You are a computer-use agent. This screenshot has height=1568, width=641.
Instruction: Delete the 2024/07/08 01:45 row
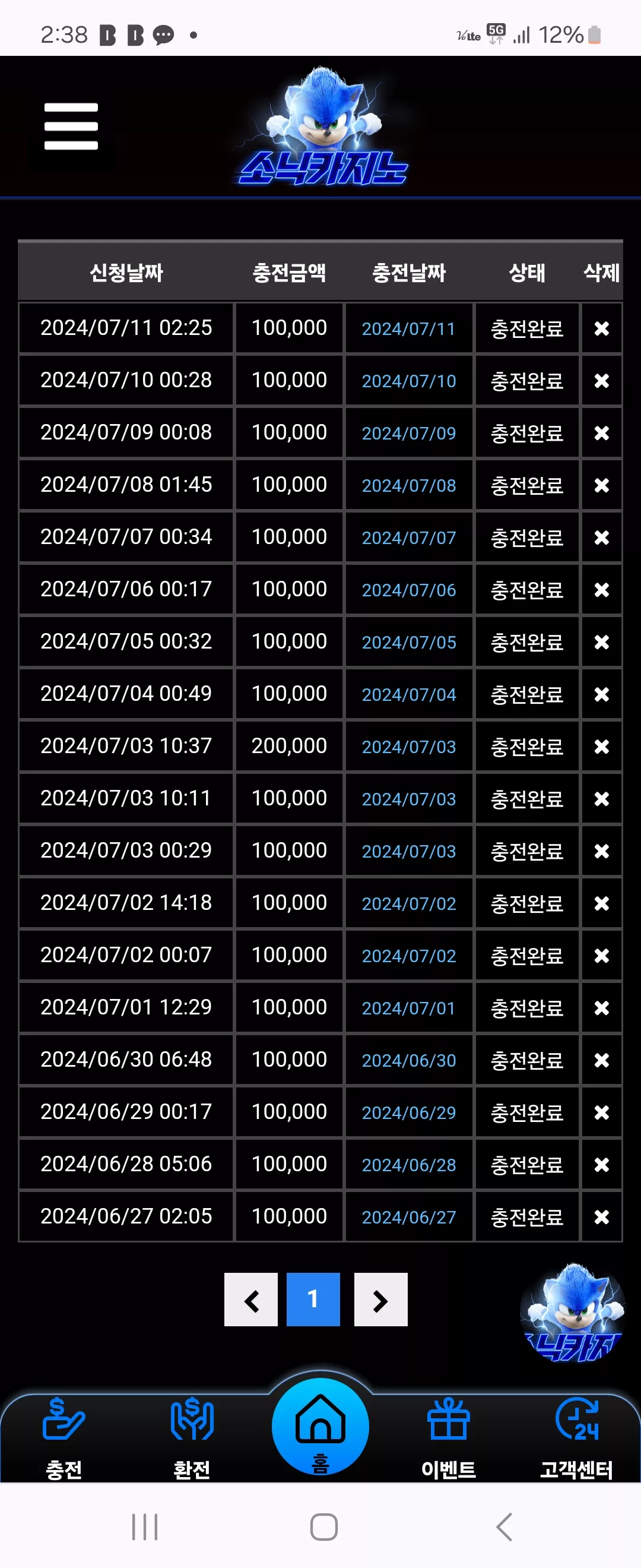click(x=601, y=485)
